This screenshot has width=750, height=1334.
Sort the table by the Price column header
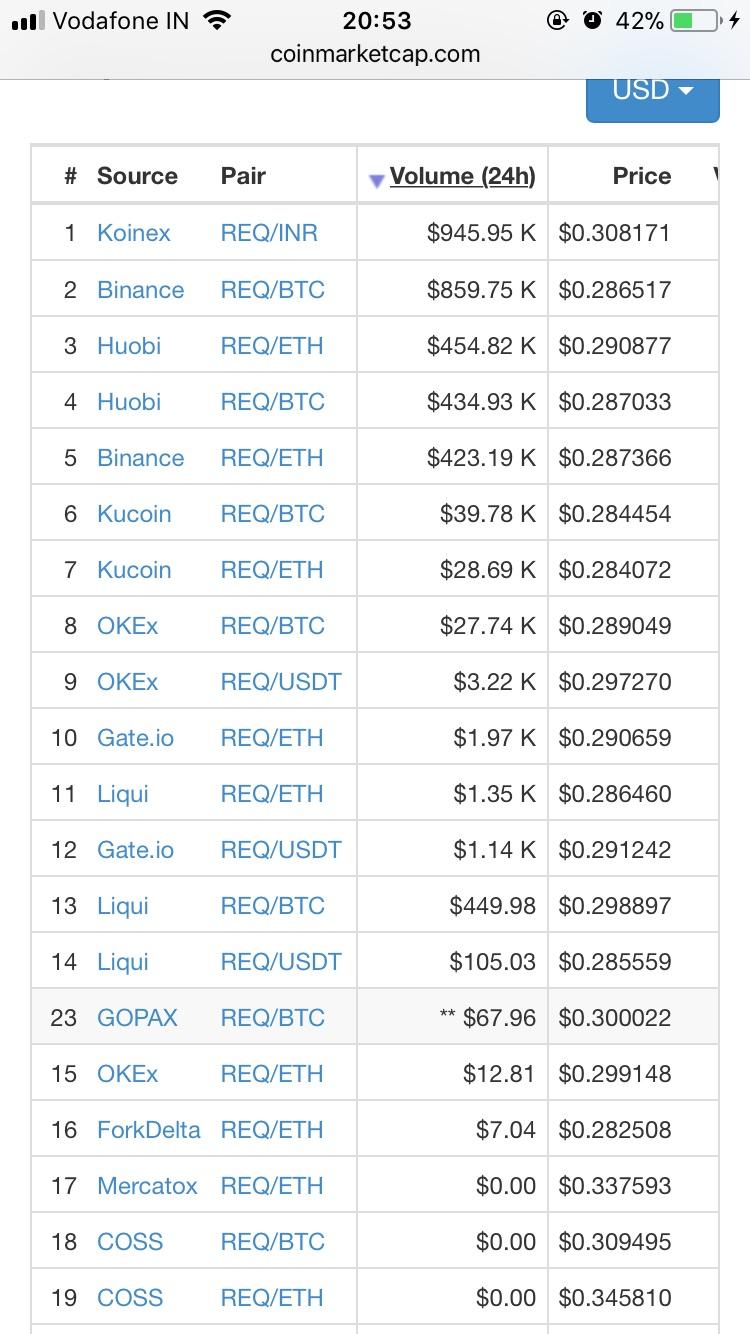click(641, 176)
